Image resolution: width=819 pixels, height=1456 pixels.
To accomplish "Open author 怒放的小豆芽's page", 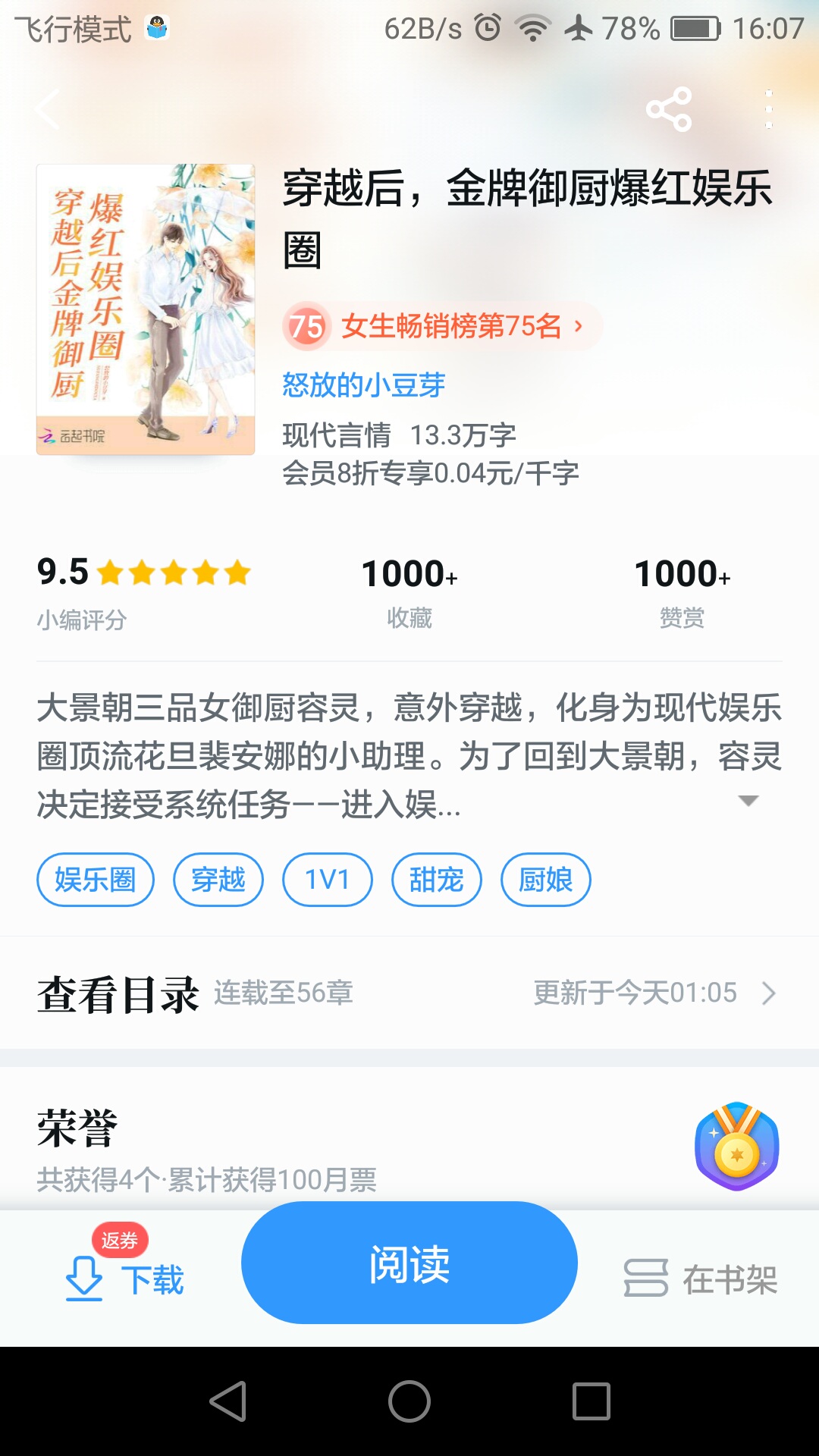I will [x=364, y=385].
